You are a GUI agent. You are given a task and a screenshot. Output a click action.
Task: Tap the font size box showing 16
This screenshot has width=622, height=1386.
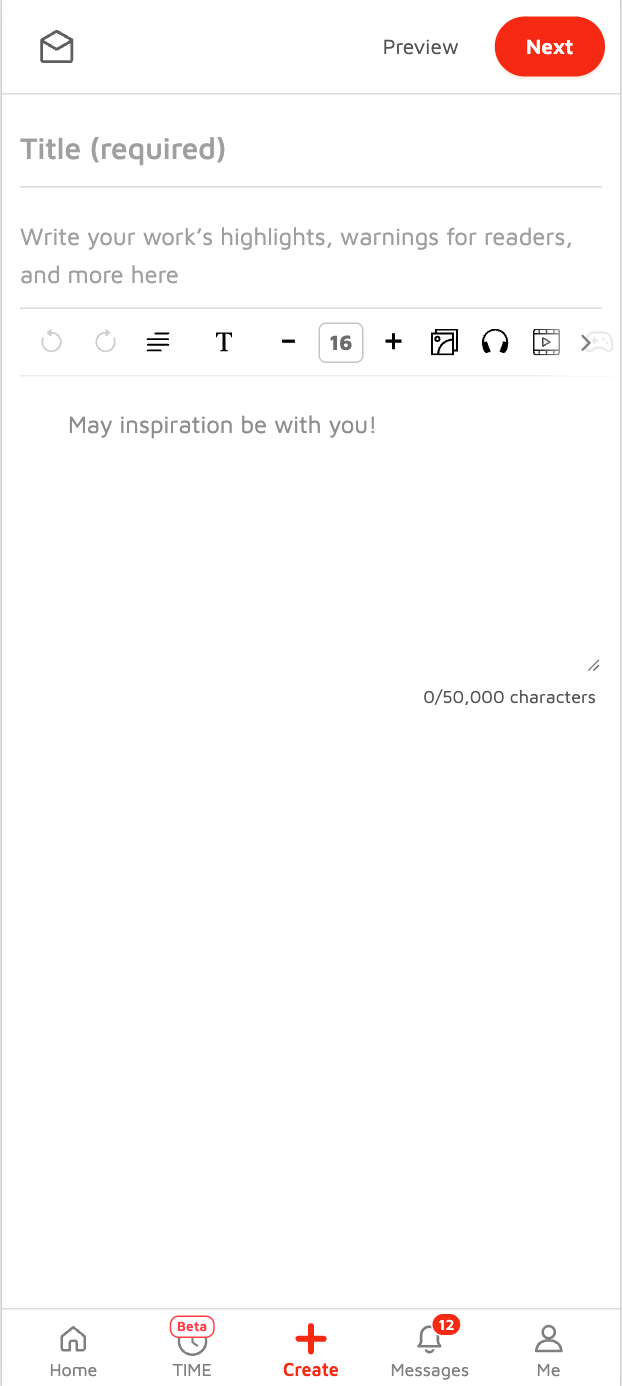341,343
